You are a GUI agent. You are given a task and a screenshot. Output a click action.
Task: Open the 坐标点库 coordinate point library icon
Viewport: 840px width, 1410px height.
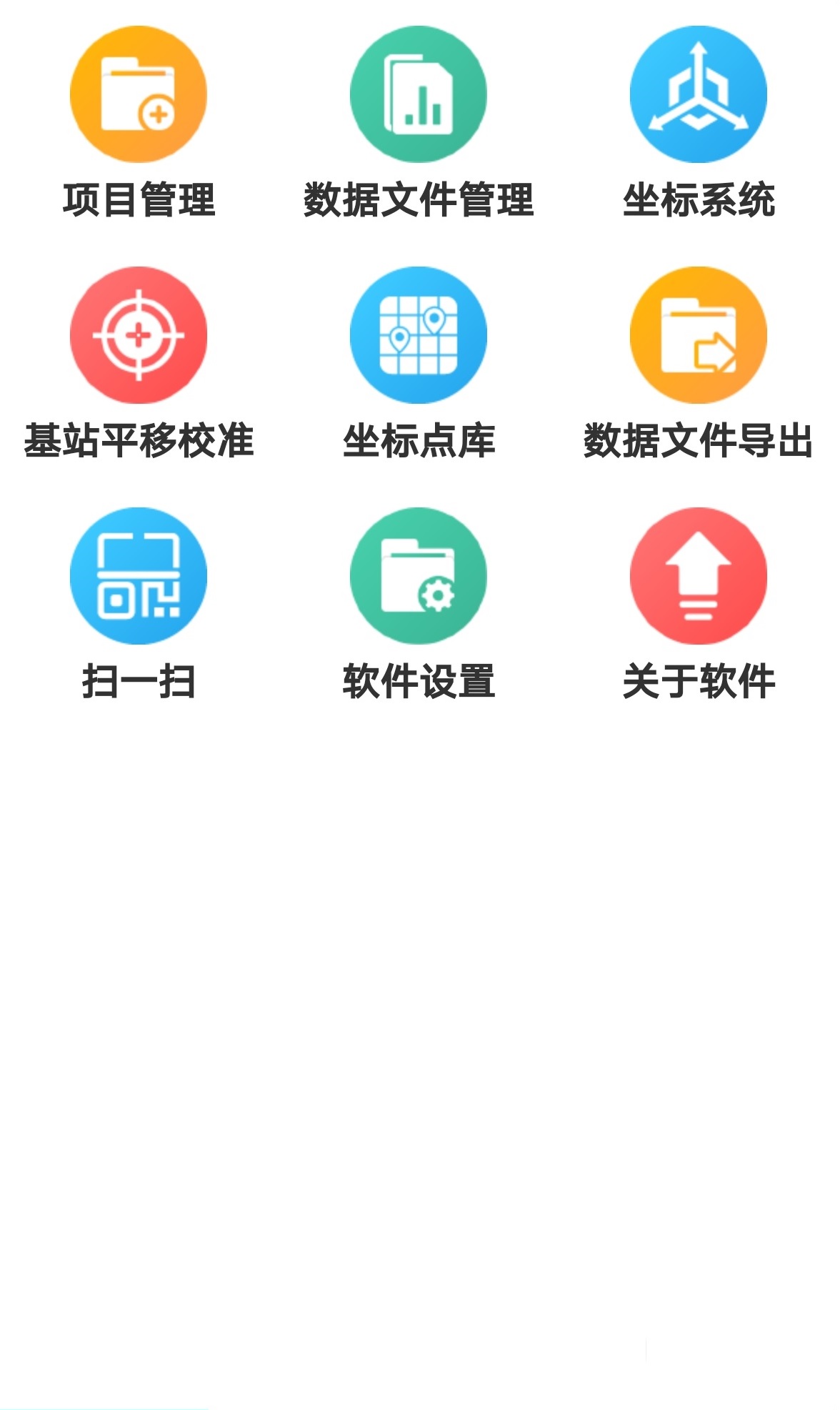418,334
